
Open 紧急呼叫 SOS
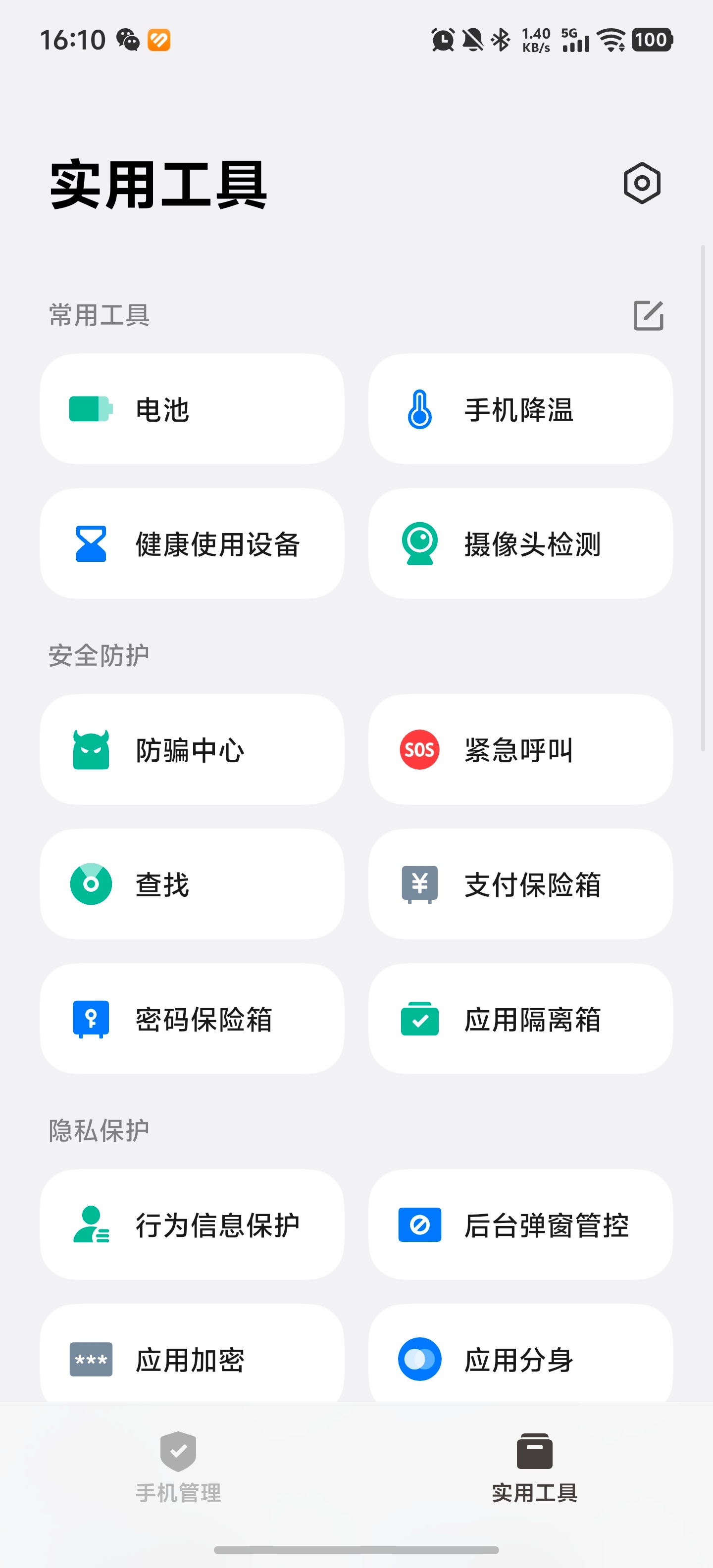pos(520,749)
